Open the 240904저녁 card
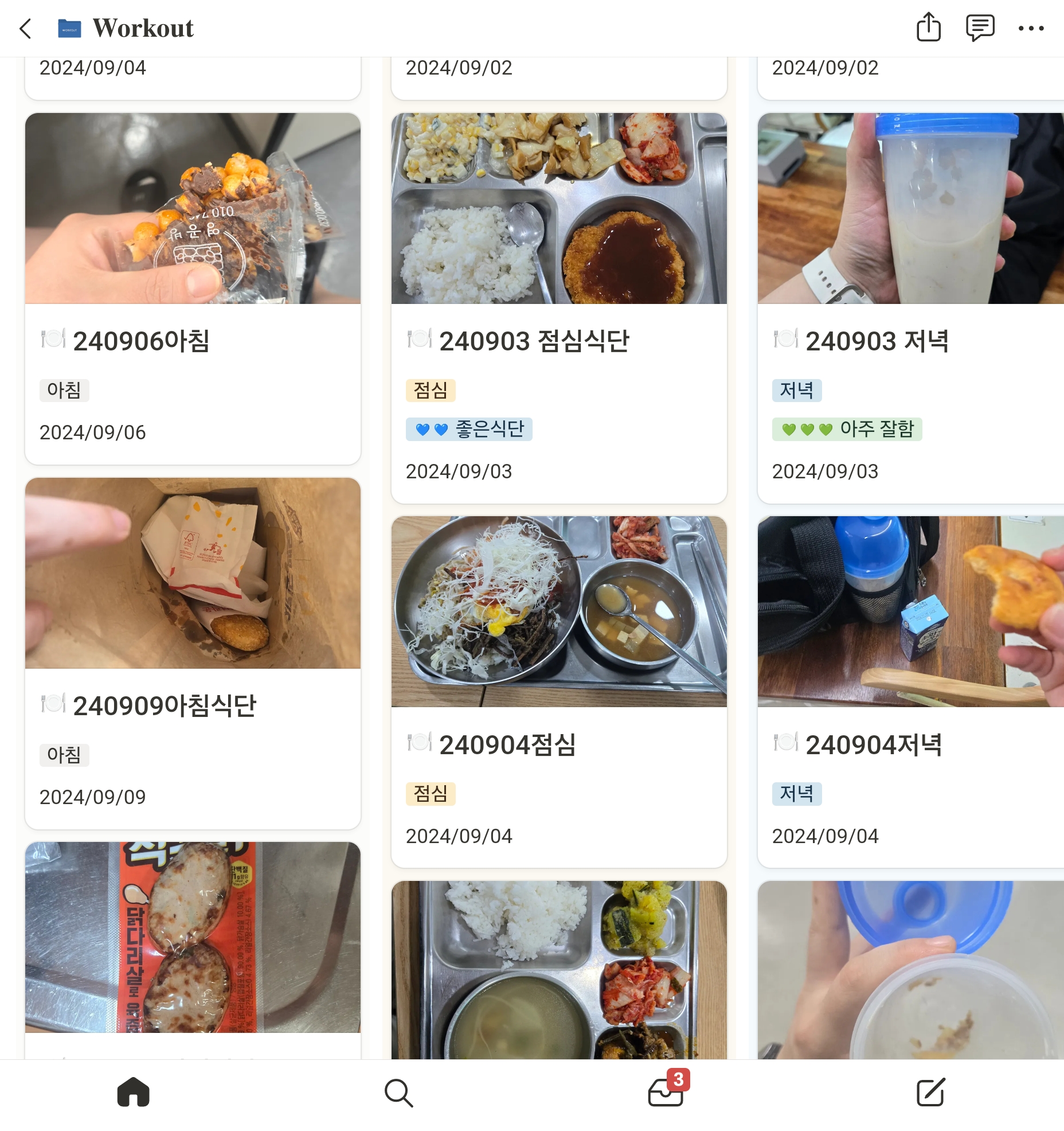The image size is (1064, 1131). [874, 744]
